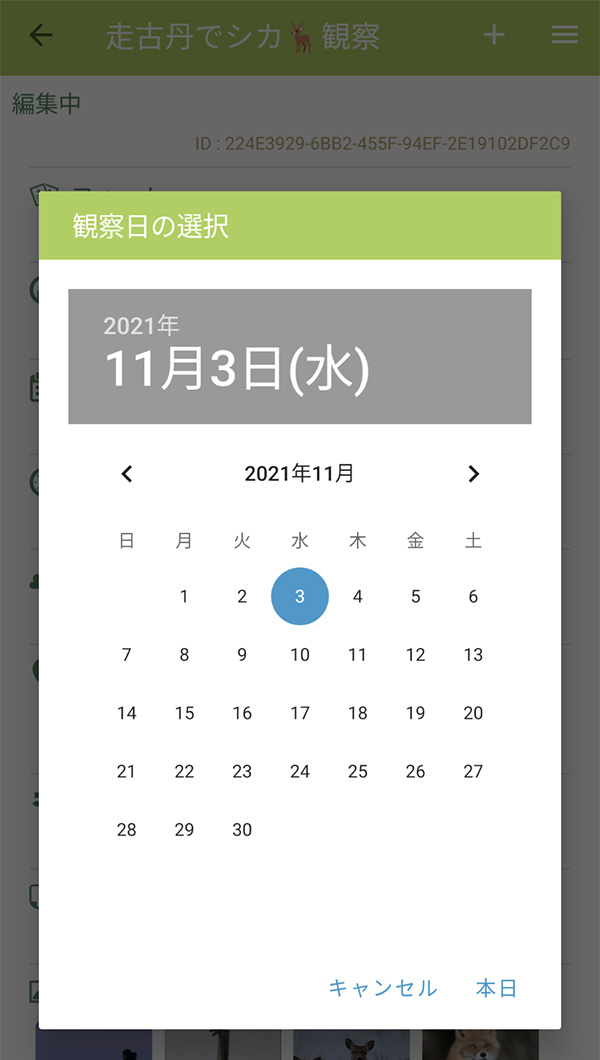Advance to the next month
Screen dimensions: 600x1060
tap(474, 474)
